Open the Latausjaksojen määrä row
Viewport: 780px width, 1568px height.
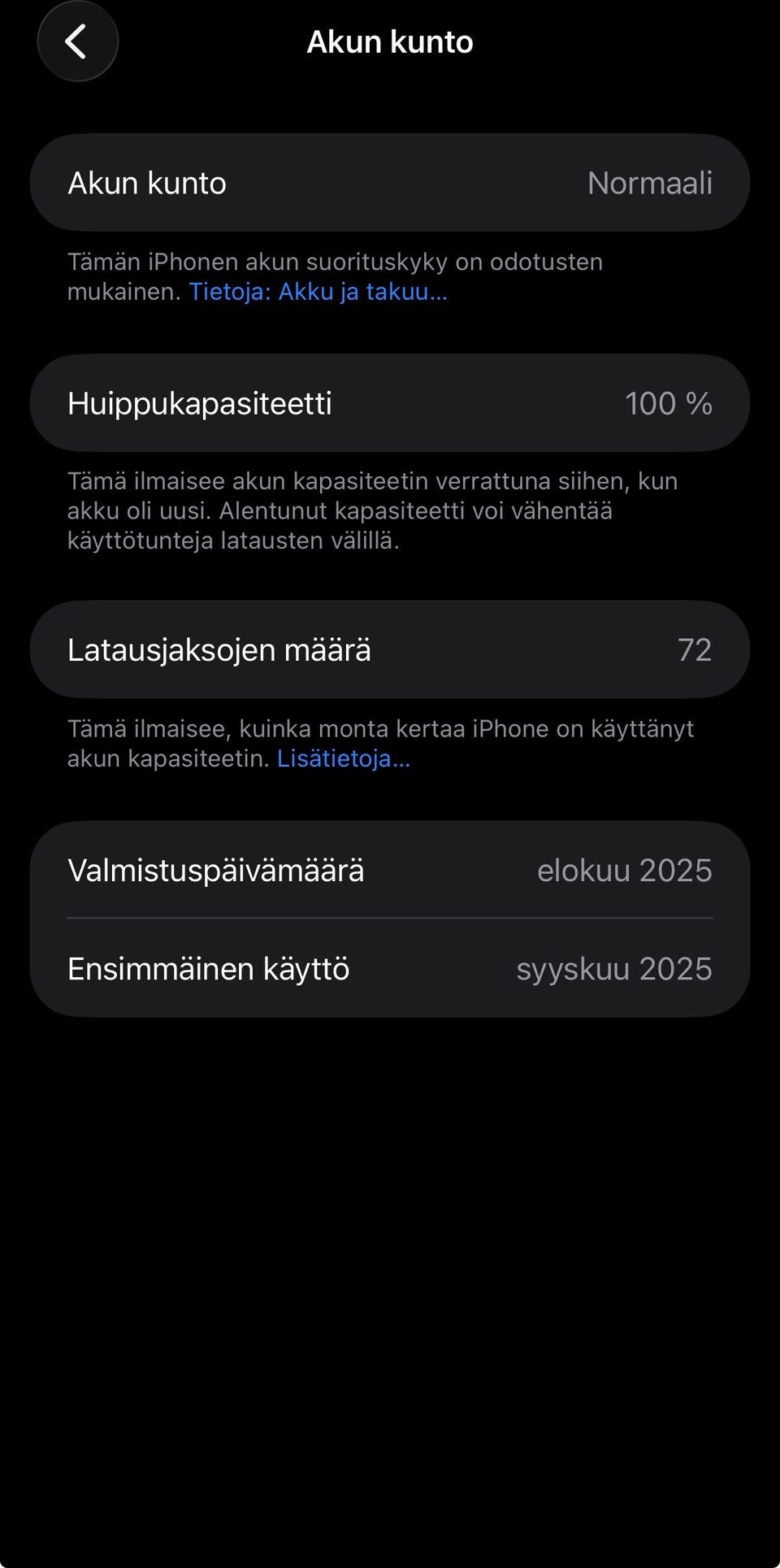click(x=388, y=649)
